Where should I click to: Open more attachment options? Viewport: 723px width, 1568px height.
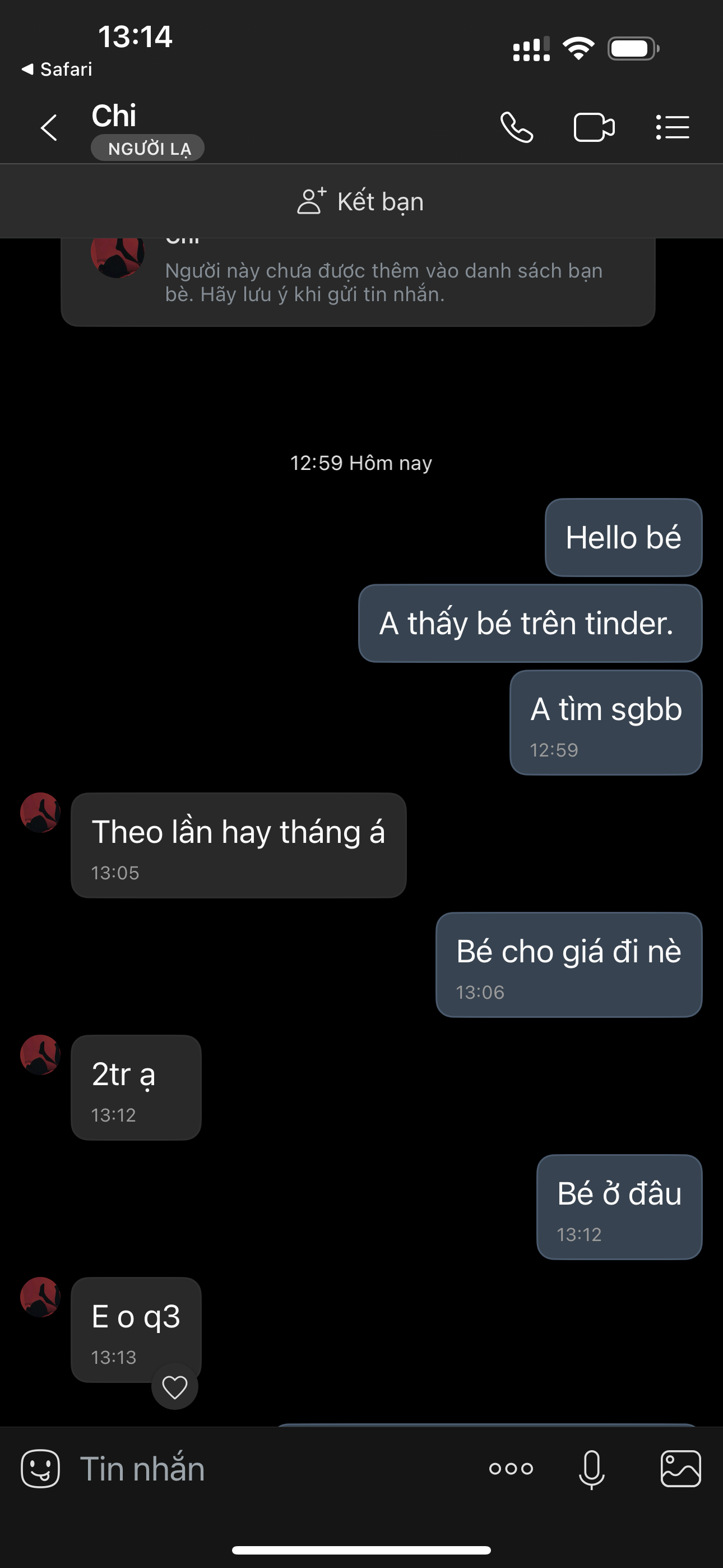pos(511,1469)
